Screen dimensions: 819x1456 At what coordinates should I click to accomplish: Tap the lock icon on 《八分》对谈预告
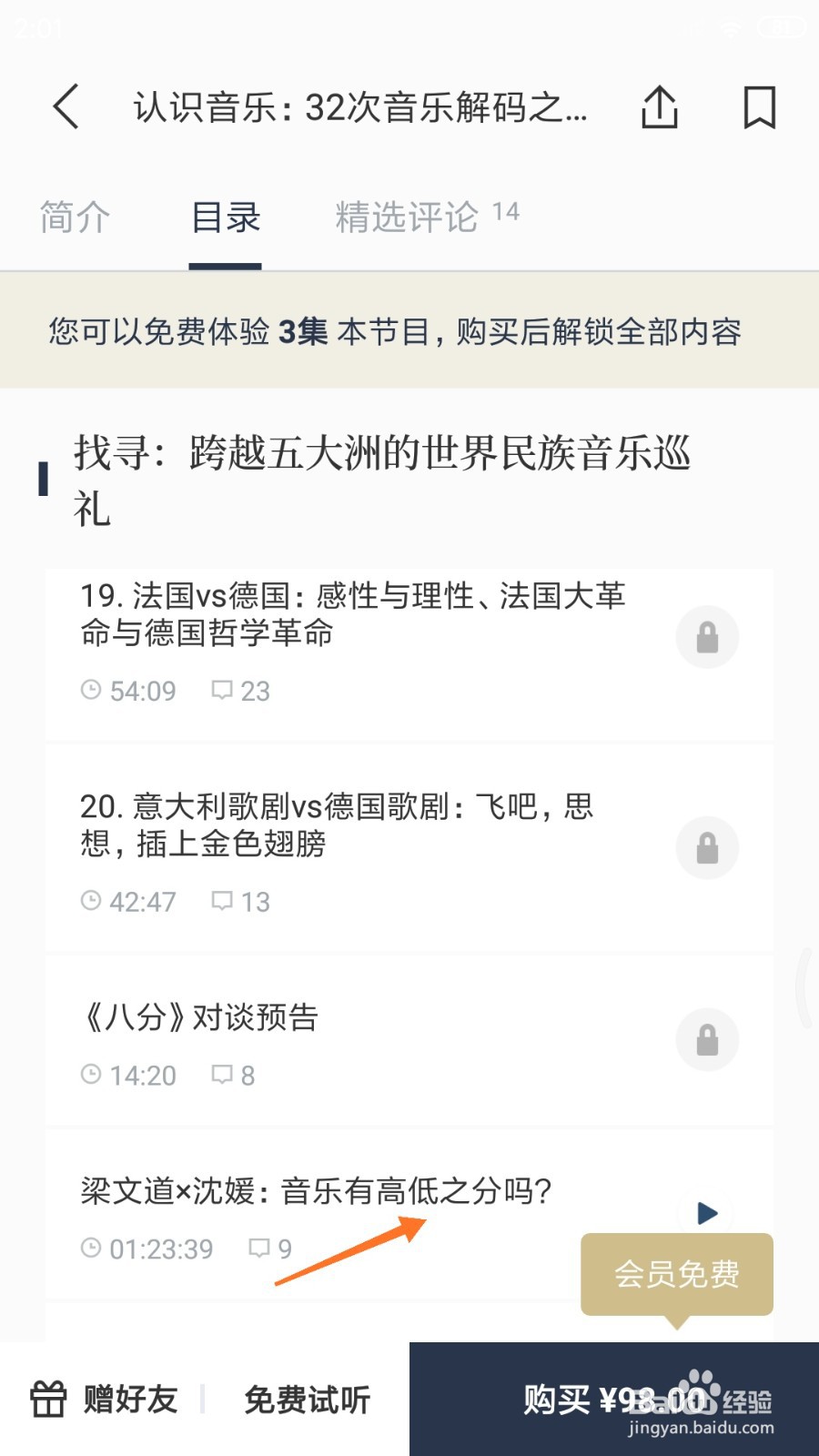(708, 1039)
